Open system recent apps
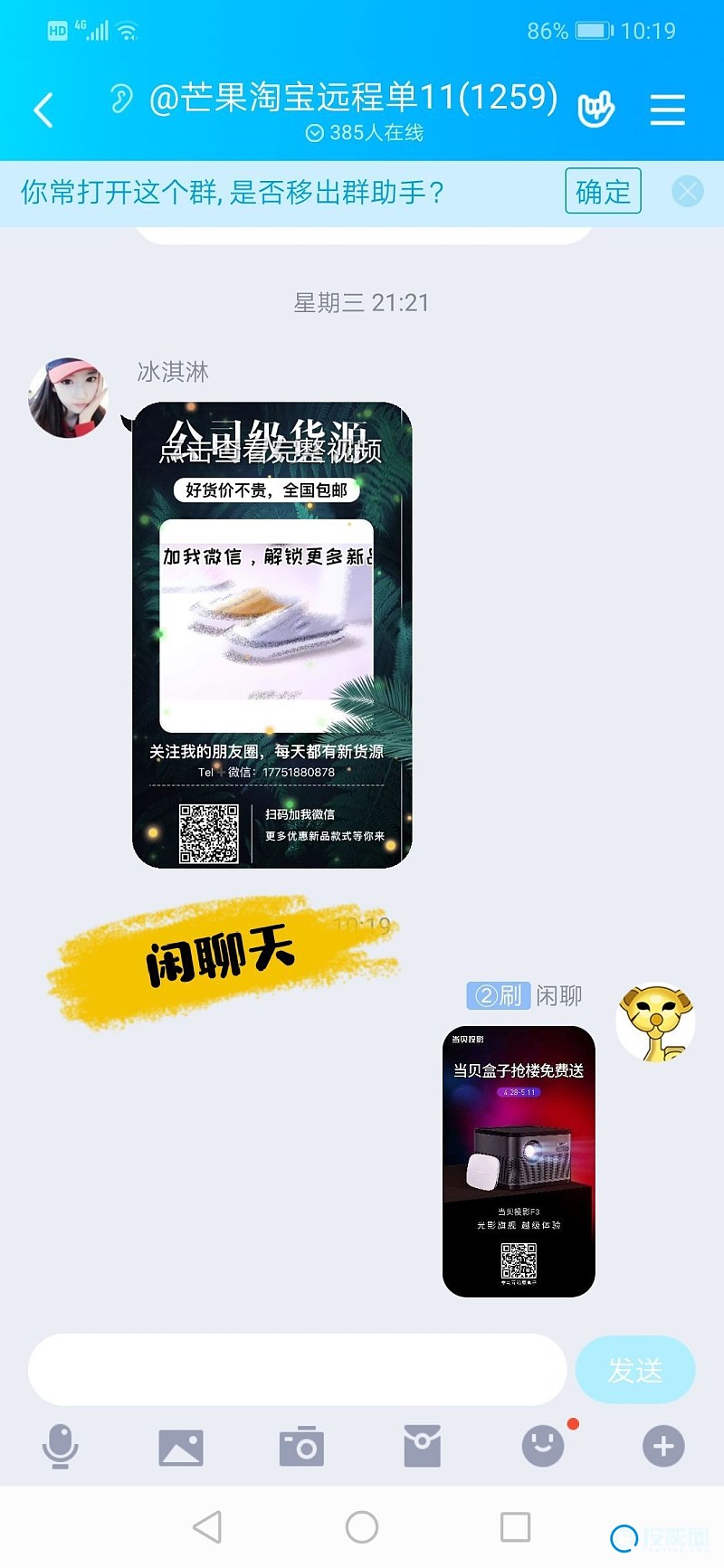The height and width of the screenshot is (1568, 724). pyautogui.click(x=515, y=1527)
